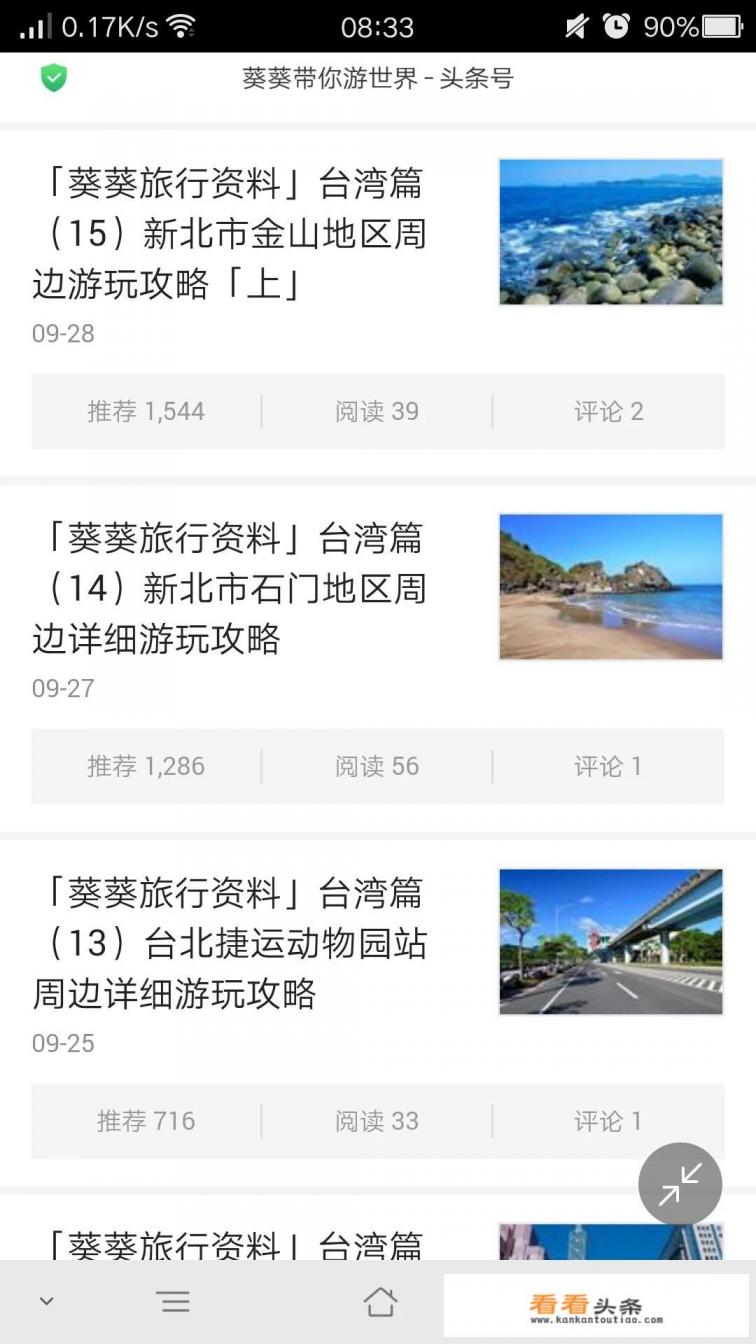Tap the signal strength bars in status bar
Screen dimensions: 756x1344
point(35,25)
